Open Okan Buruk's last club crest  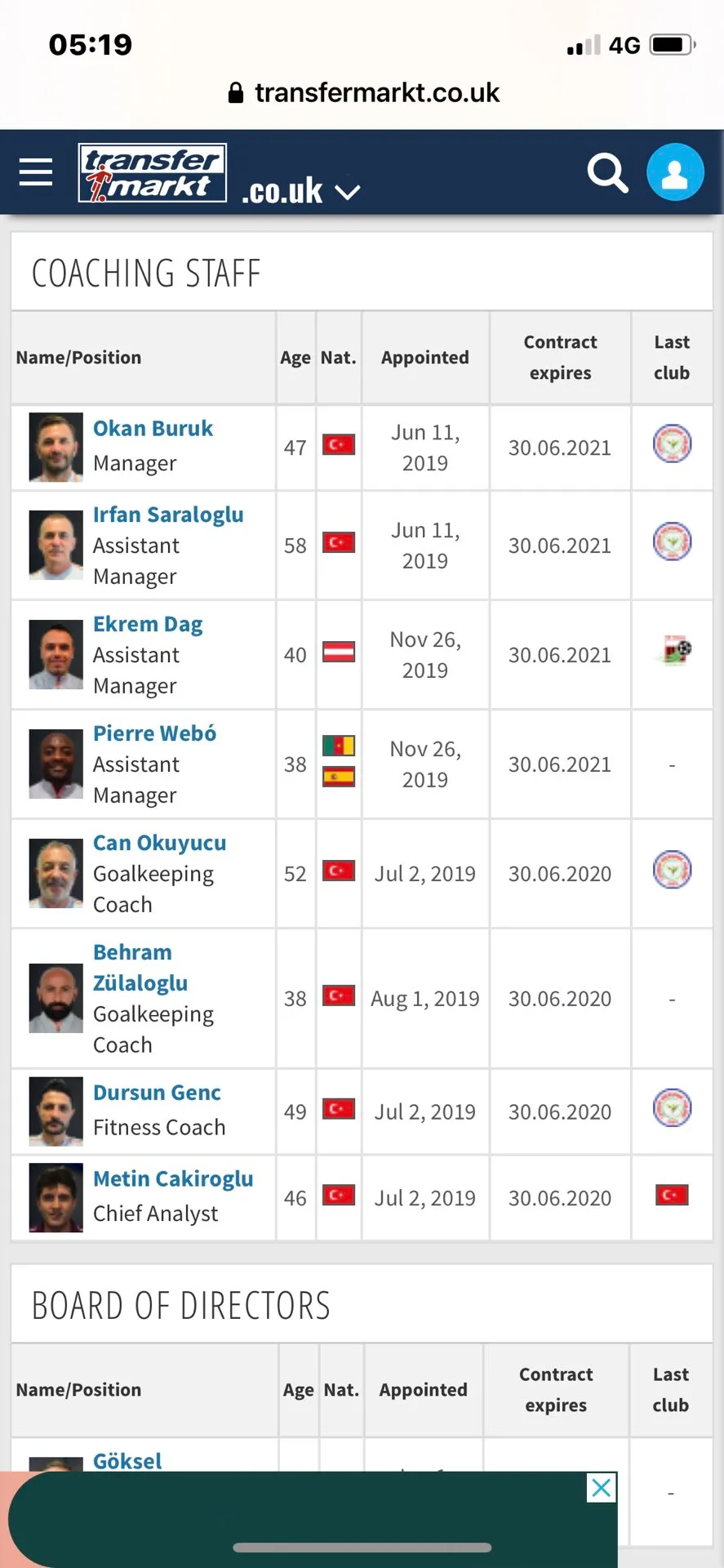click(672, 444)
